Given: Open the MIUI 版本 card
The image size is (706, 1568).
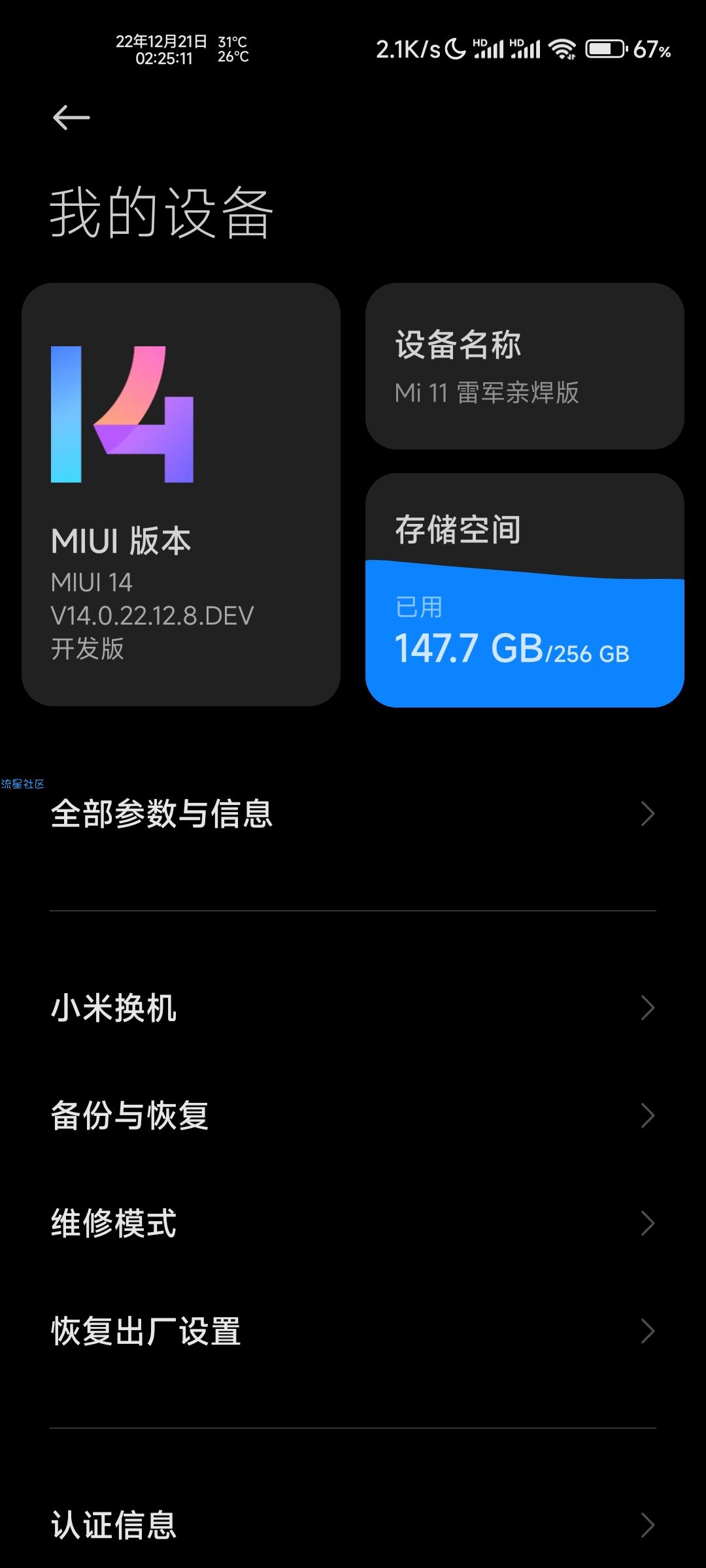Looking at the screenshot, I should tap(181, 495).
